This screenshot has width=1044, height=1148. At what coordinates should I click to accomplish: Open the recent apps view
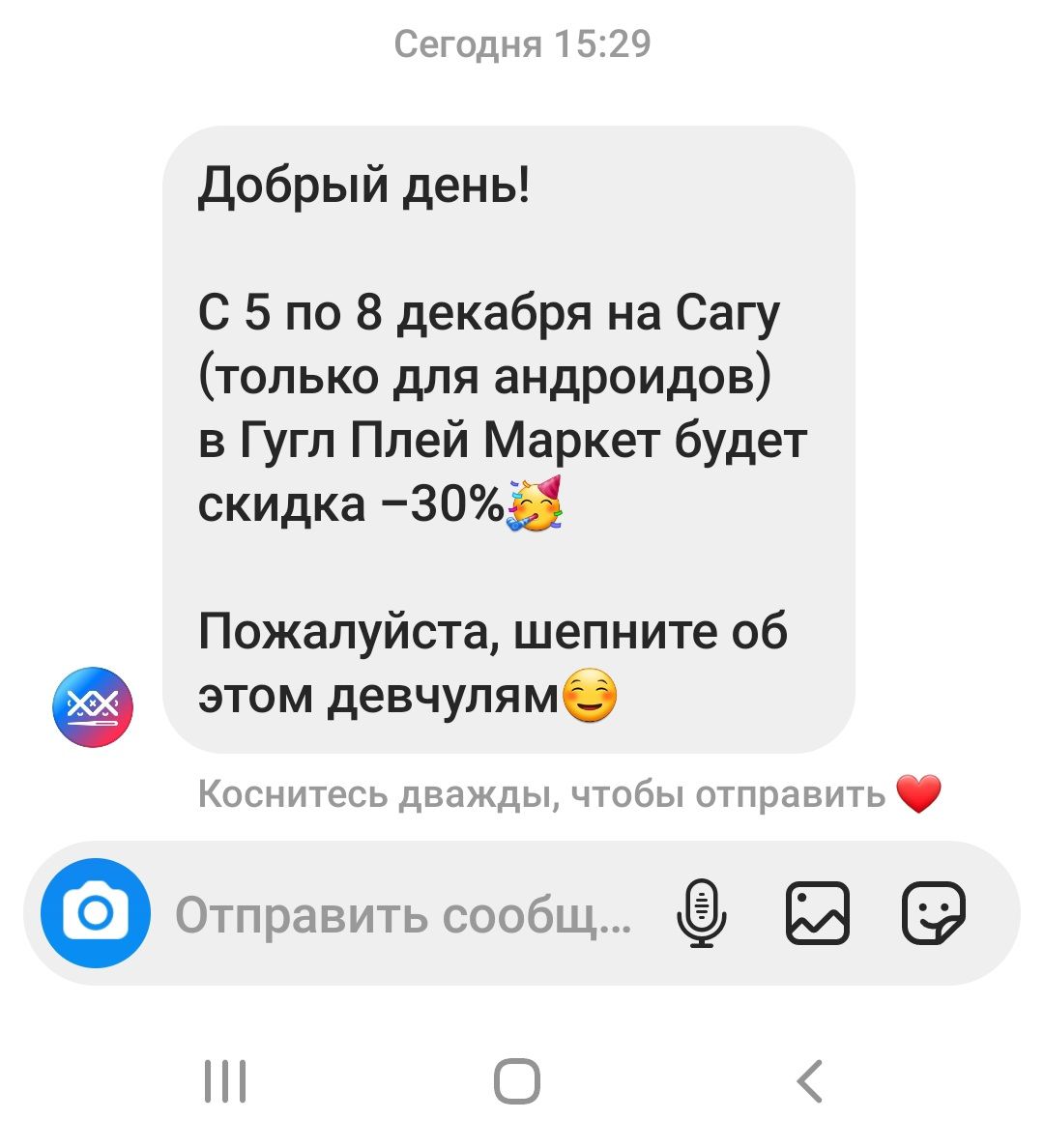point(225,1080)
